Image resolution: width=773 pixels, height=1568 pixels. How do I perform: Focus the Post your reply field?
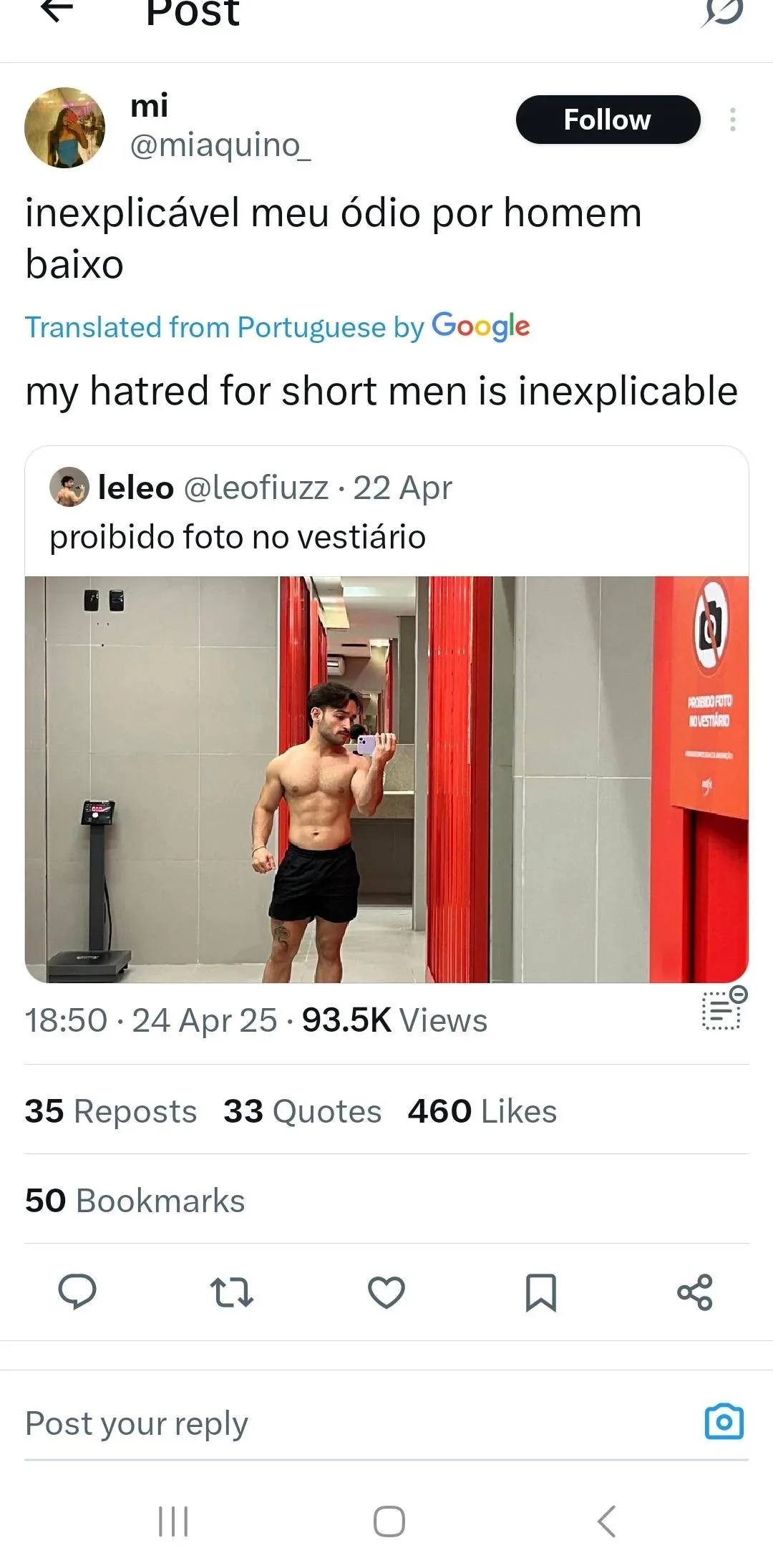[x=358, y=1423]
